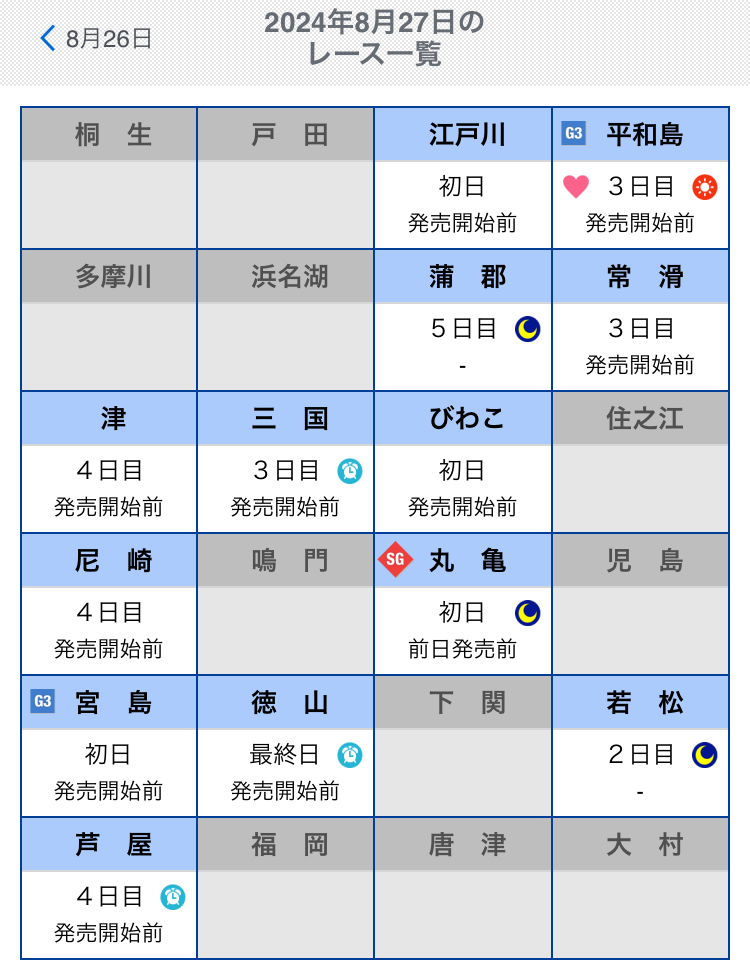The image size is (750, 977).
Task: Open the 三国 venue races
Action: [286, 488]
